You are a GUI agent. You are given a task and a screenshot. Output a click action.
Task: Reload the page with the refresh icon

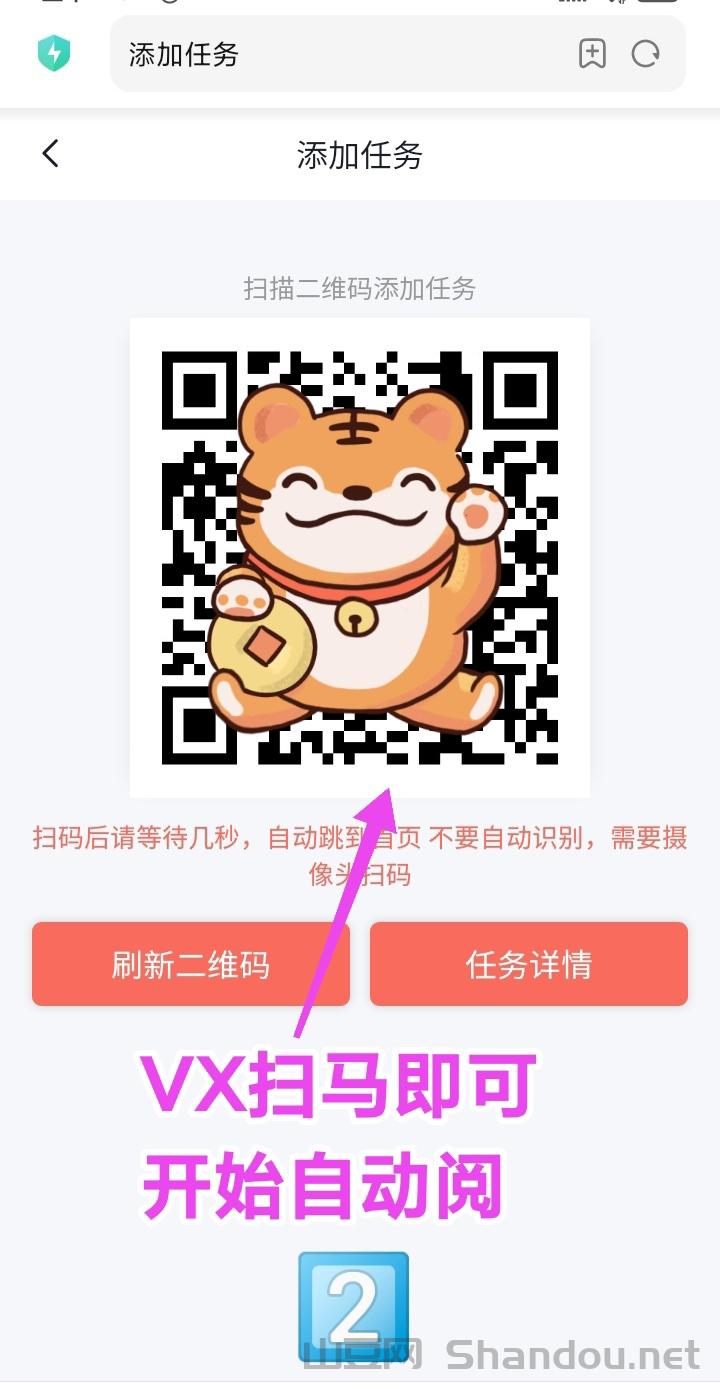point(646,54)
